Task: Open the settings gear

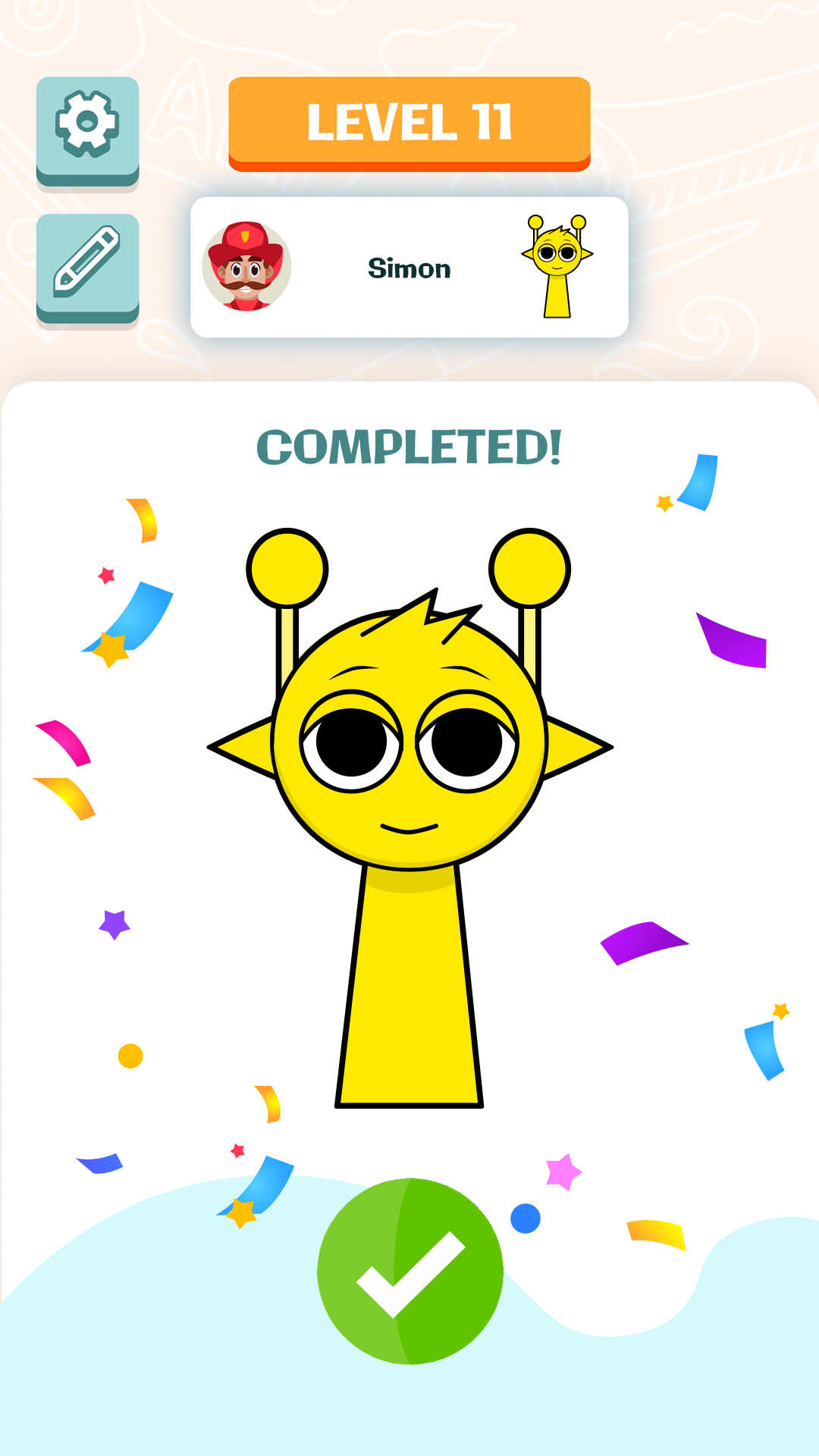Action: pos(87,127)
